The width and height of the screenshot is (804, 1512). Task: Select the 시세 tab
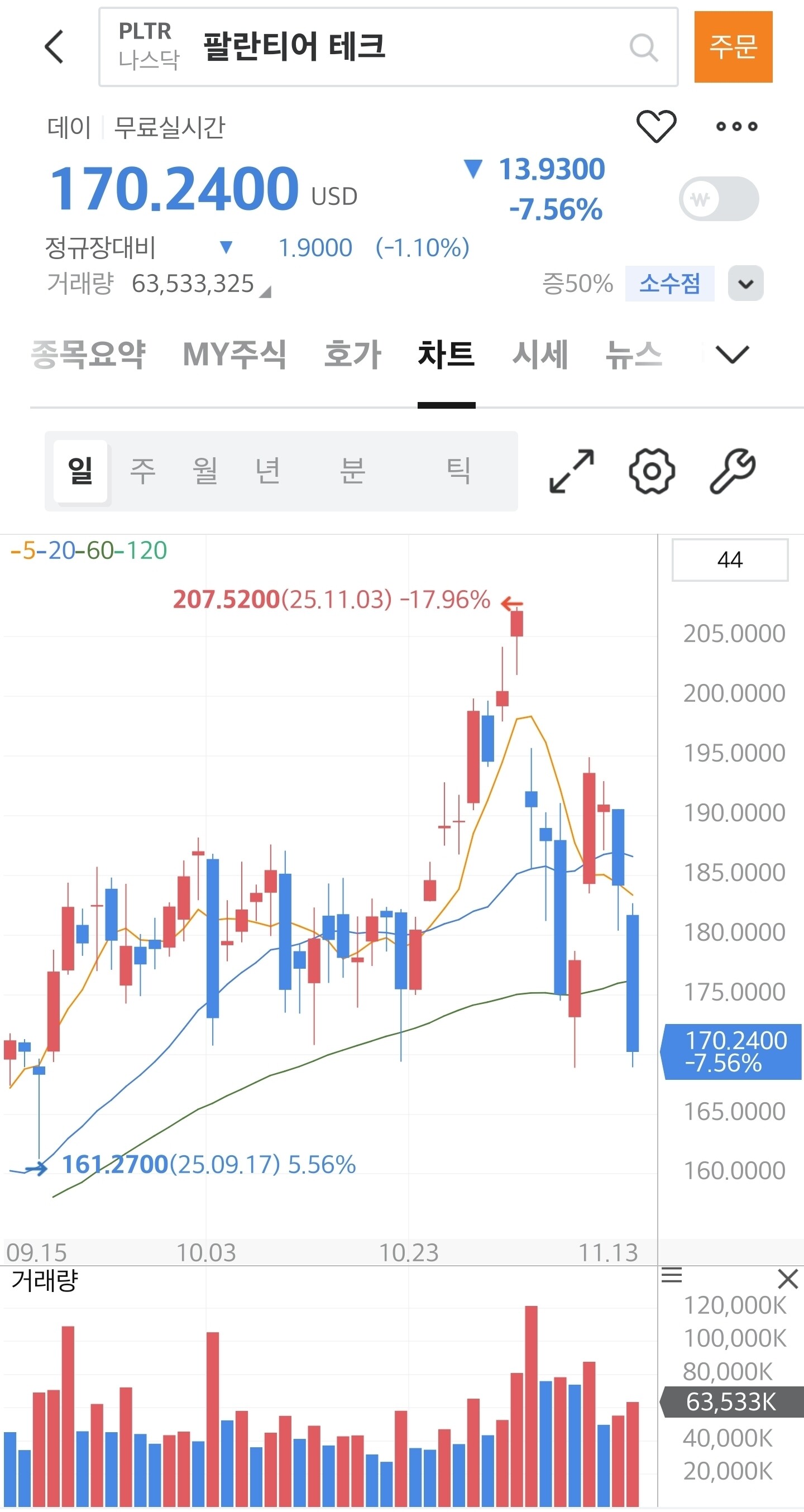[x=540, y=355]
